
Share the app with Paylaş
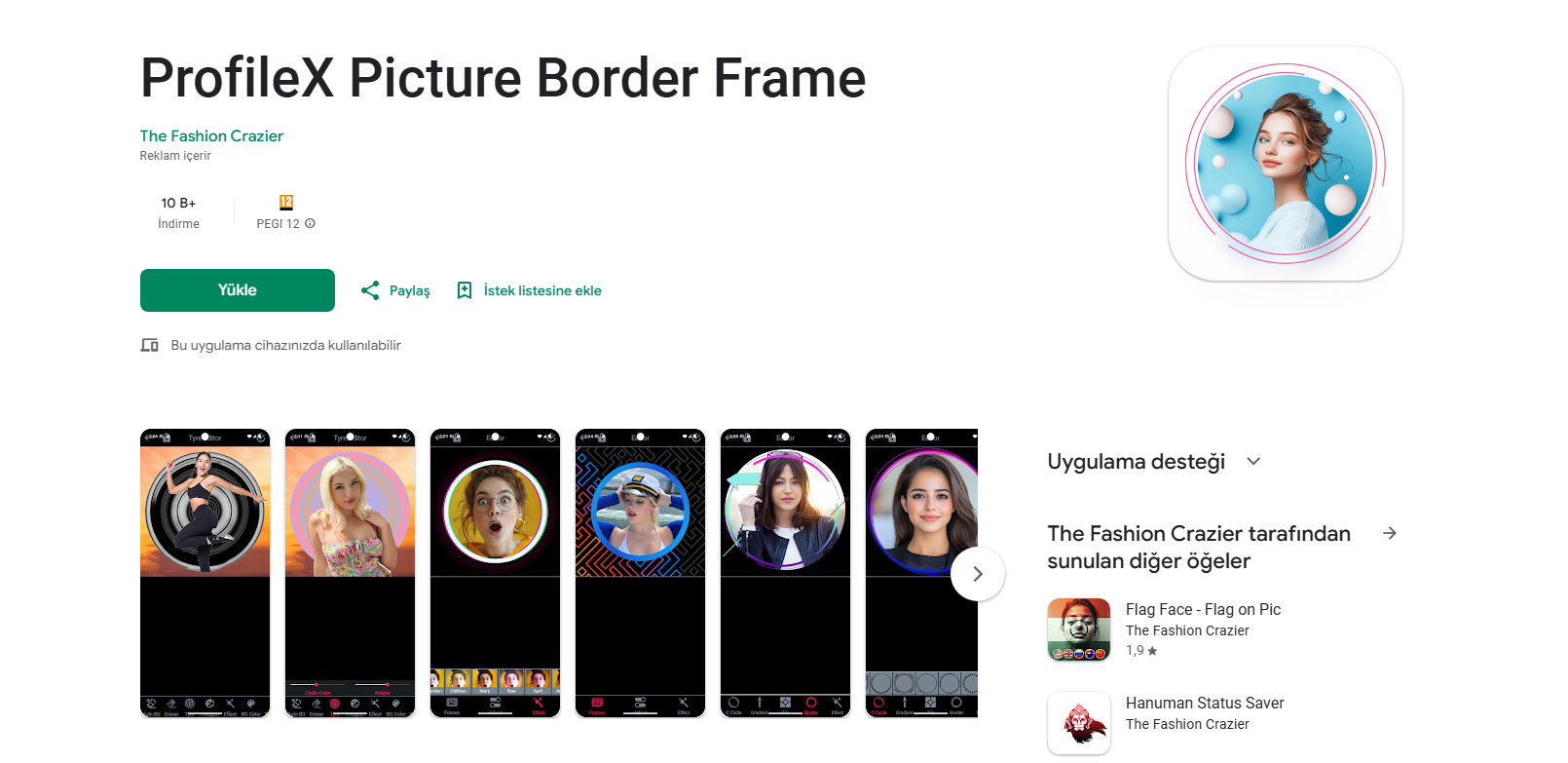[x=395, y=290]
